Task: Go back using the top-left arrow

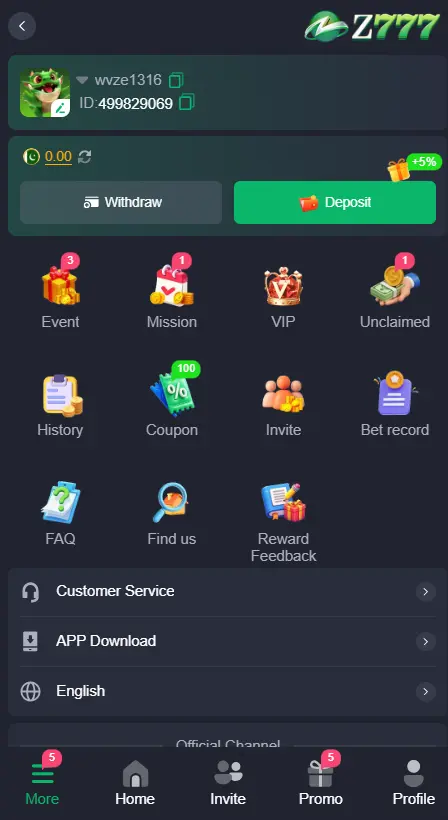Action: pyautogui.click(x=22, y=26)
